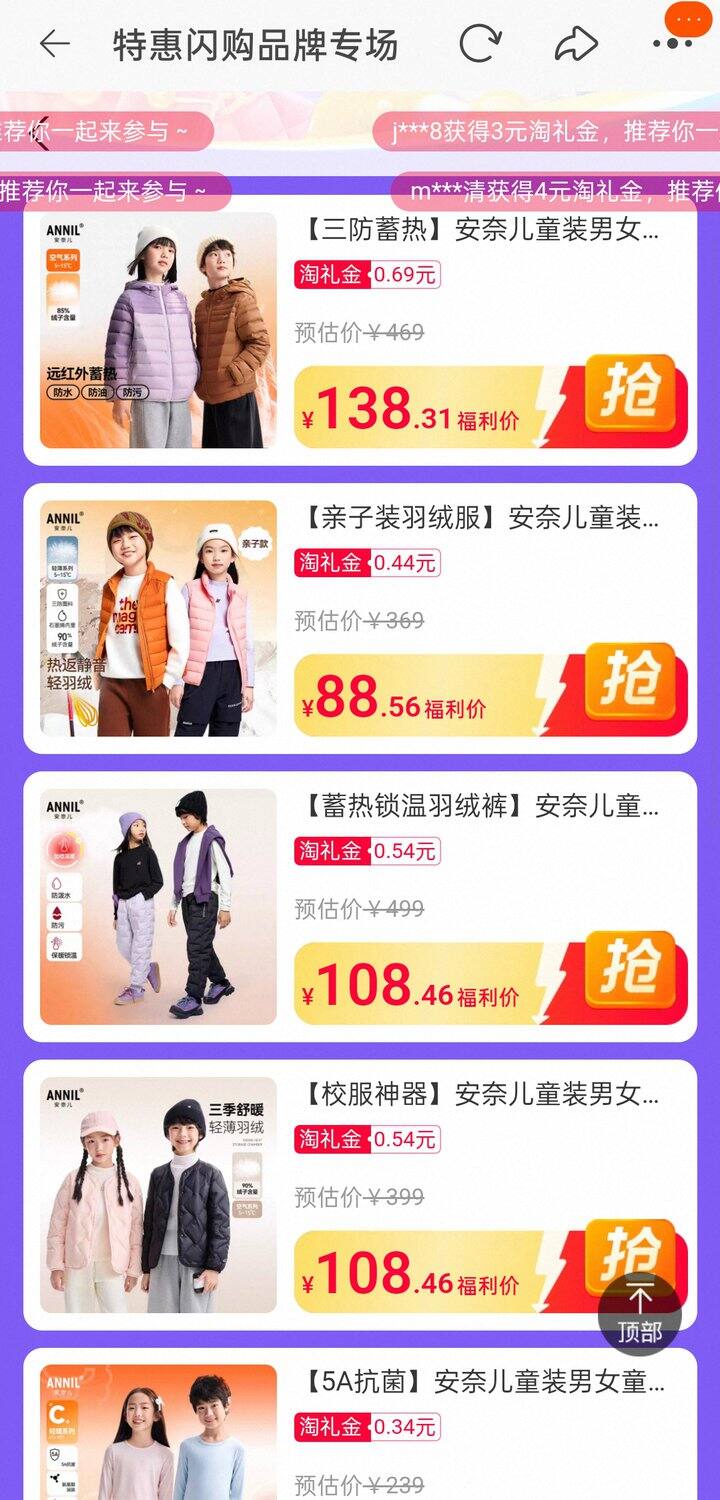View the 校服神器 product picture
The image size is (720, 1500).
click(158, 1194)
